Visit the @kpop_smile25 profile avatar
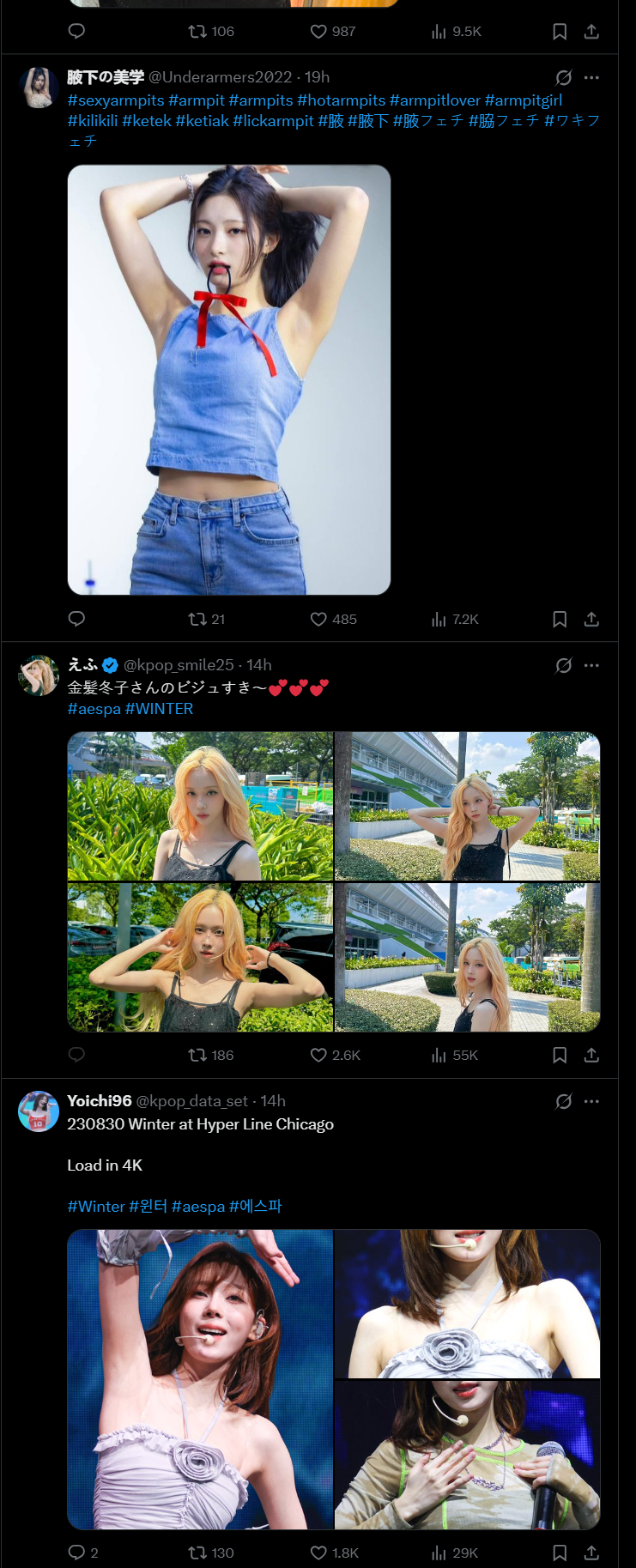The image size is (636, 1568). (39, 675)
